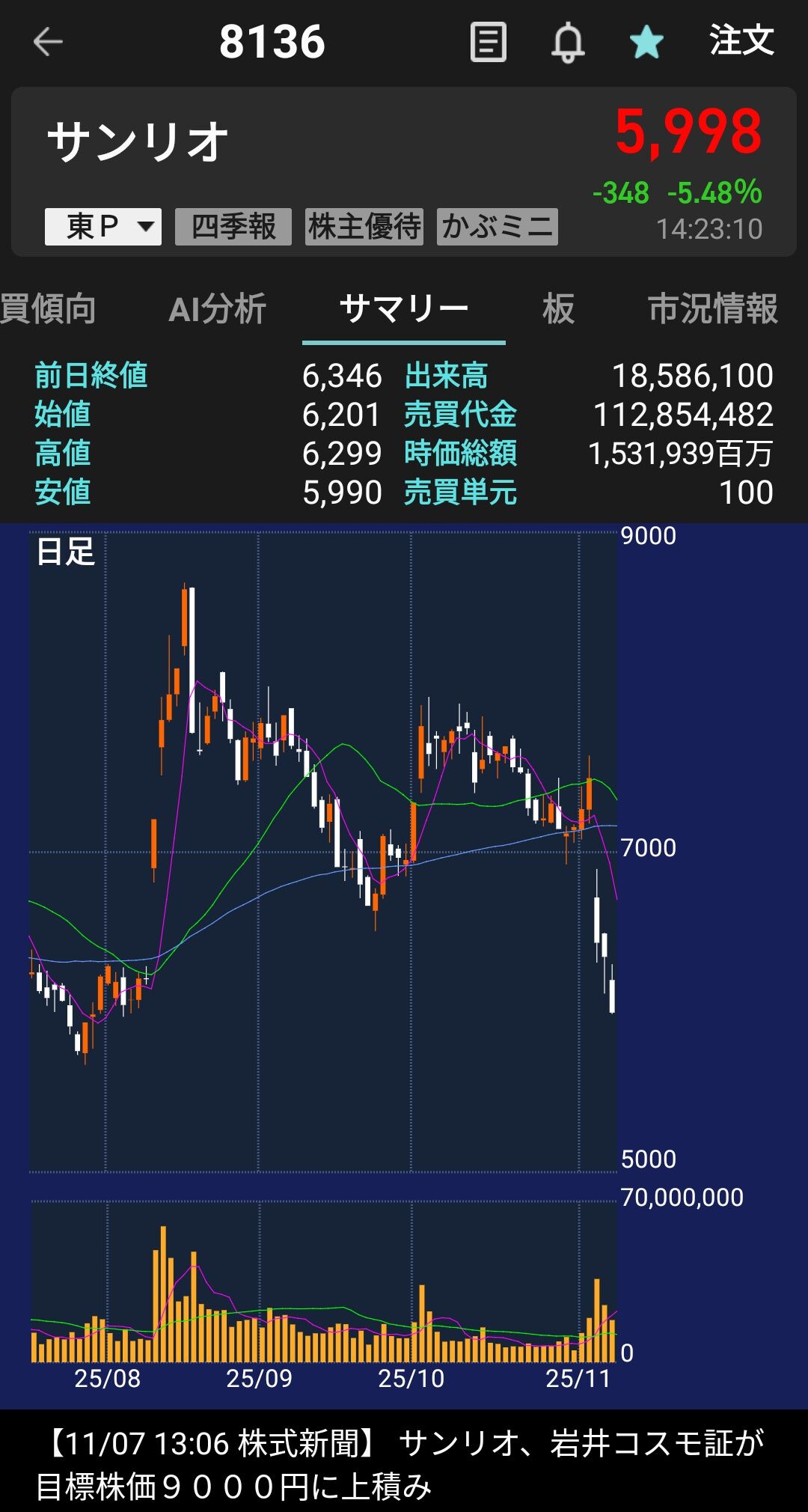This screenshot has height=1512, width=808.
Task: Open the 四季報 report
Action: [233, 227]
